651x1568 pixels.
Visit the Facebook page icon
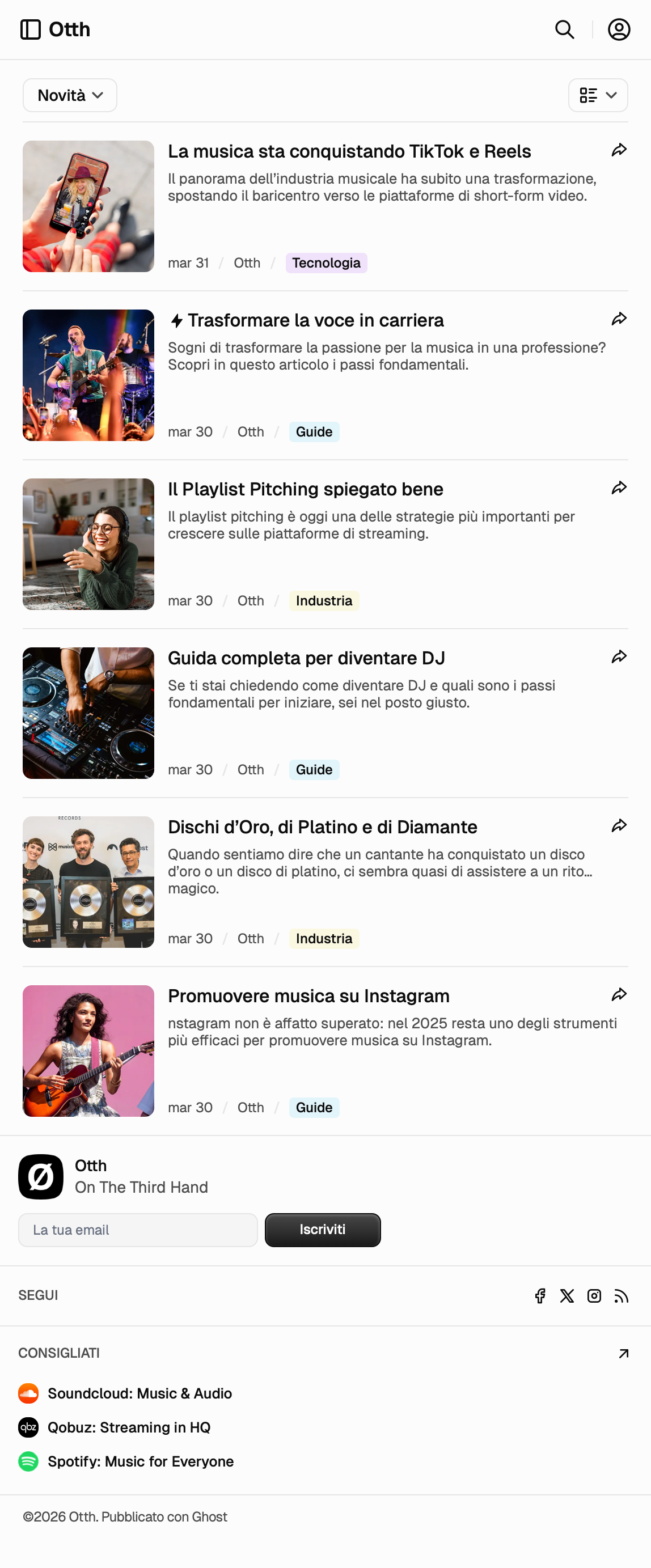540,1296
